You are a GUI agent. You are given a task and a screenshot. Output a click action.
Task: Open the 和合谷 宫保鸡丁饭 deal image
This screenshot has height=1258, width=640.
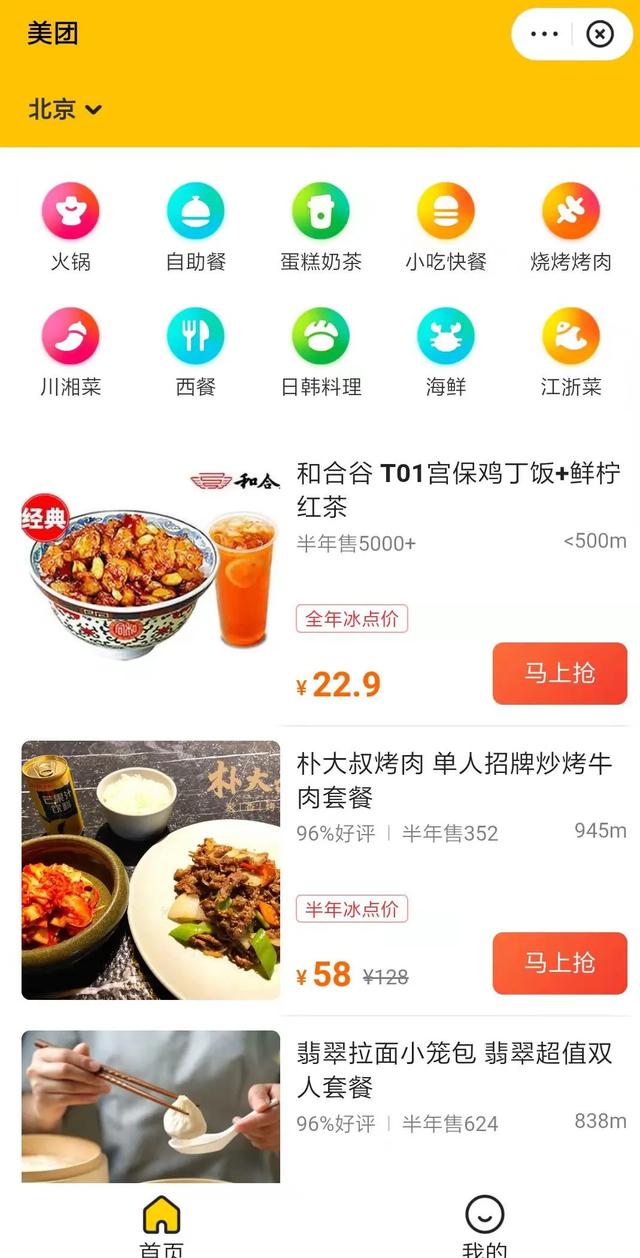coord(150,580)
